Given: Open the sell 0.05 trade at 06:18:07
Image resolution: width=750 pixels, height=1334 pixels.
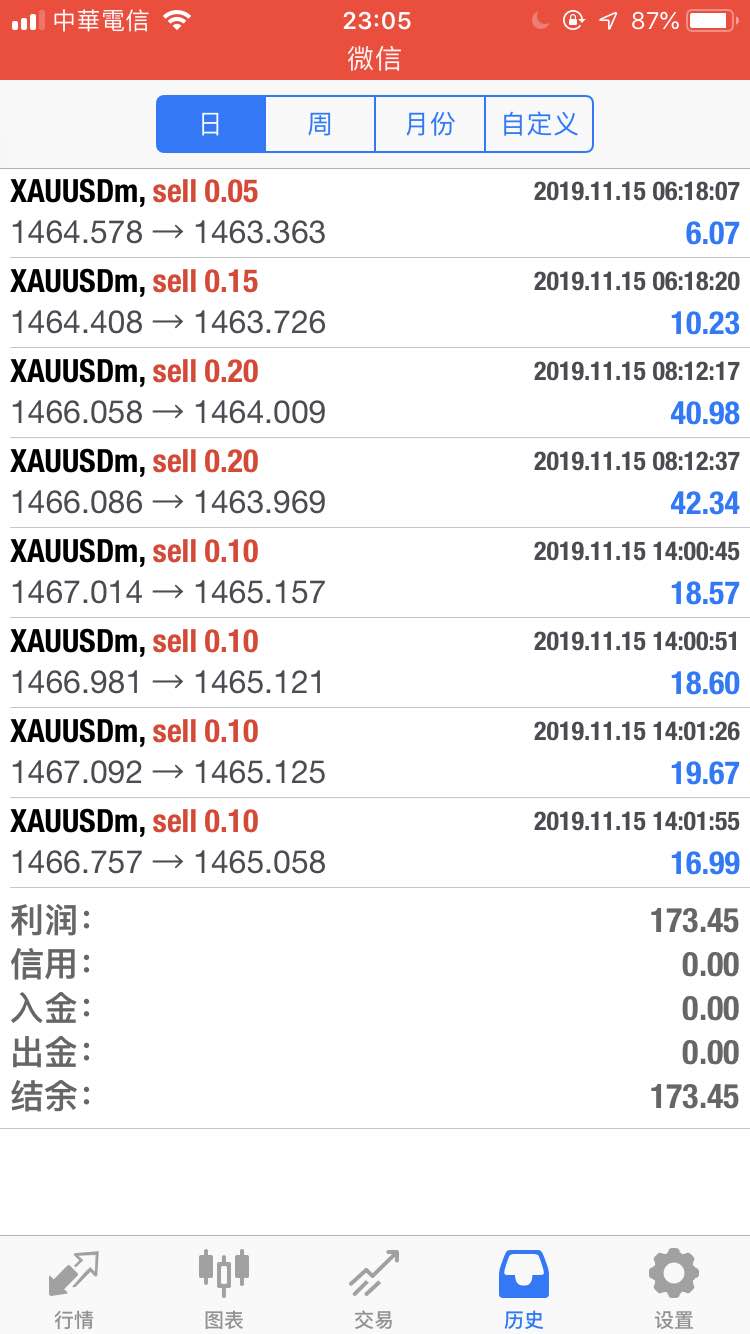Looking at the screenshot, I should [375, 213].
